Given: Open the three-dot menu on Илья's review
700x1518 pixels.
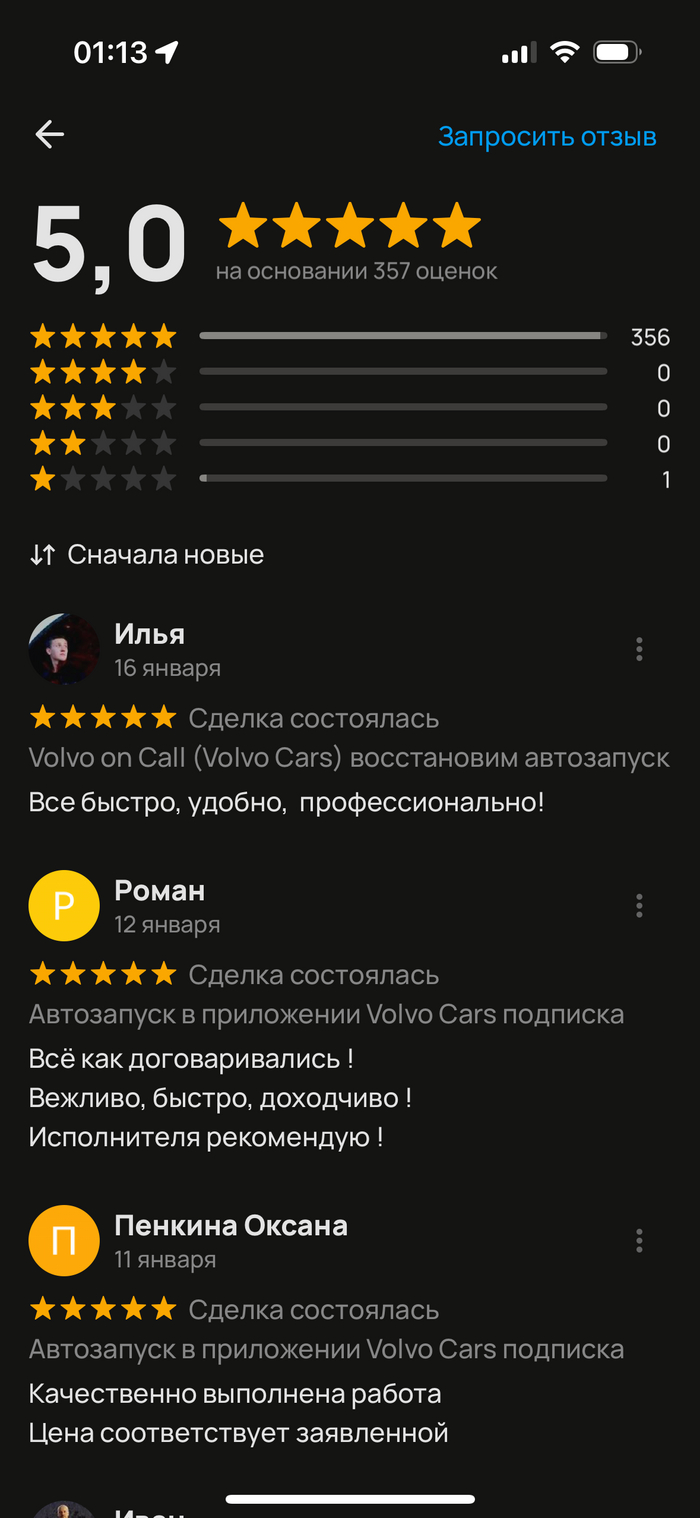Looking at the screenshot, I should (x=639, y=649).
